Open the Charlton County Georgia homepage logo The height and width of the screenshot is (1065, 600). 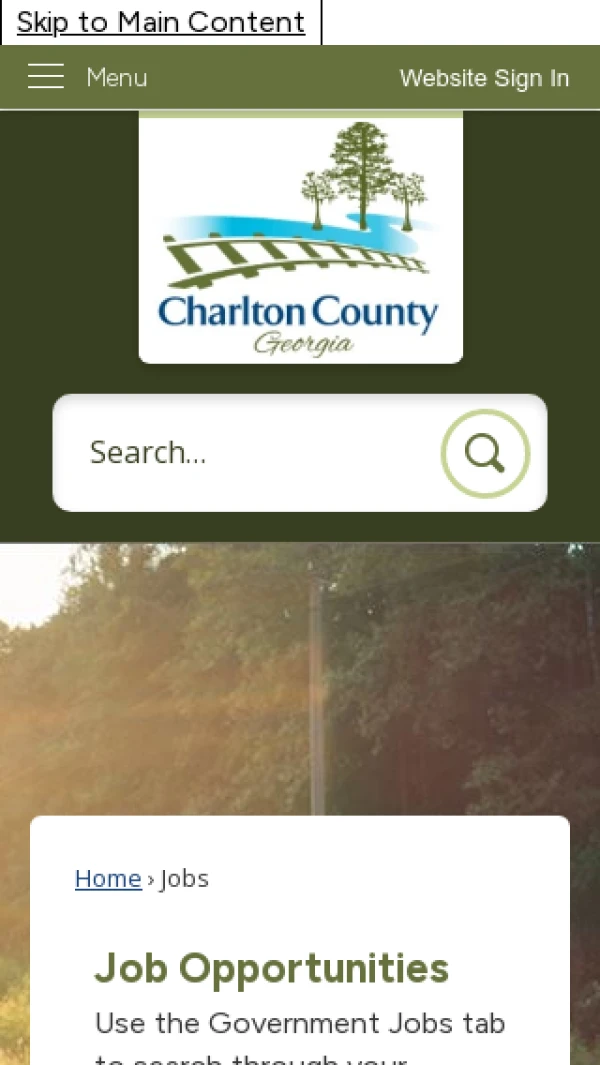300,240
